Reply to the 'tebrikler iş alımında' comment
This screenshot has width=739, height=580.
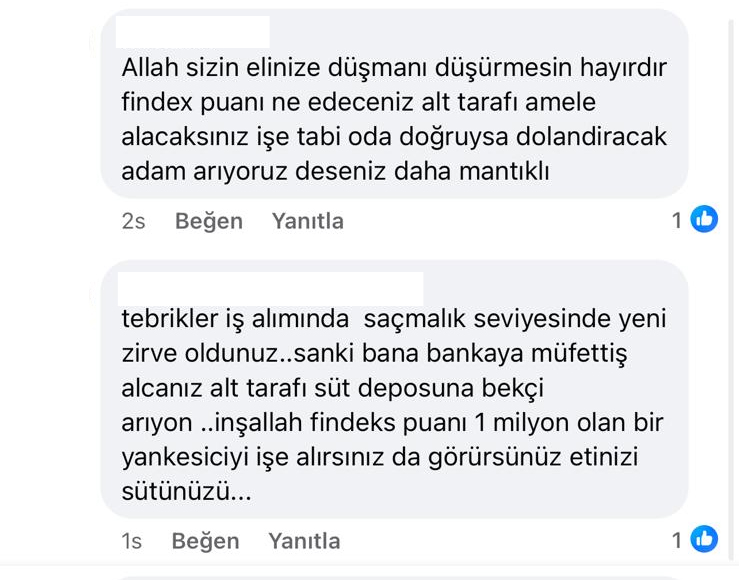[304, 541]
